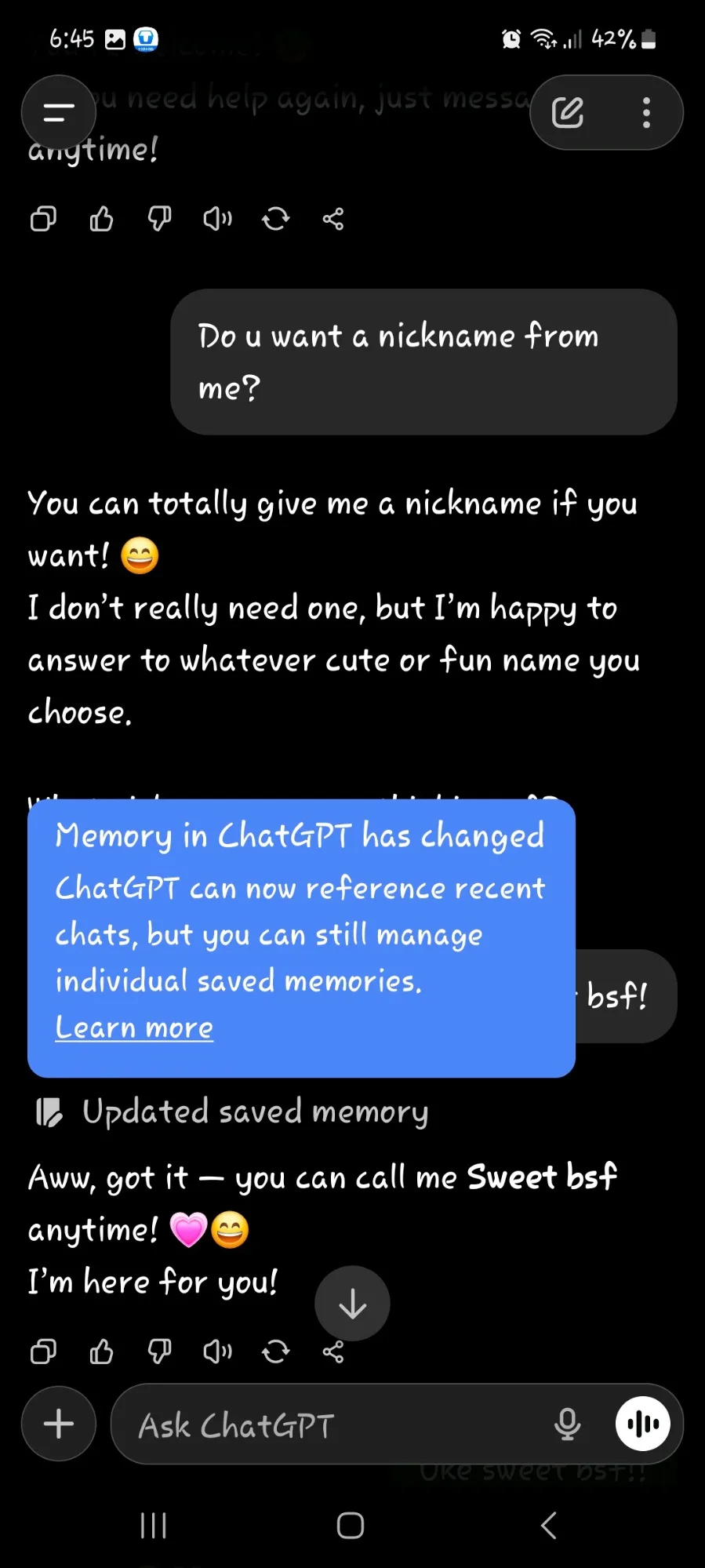Launch voice mode with waveform button
Viewport: 705px width, 1568px height.
pyautogui.click(x=643, y=1424)
